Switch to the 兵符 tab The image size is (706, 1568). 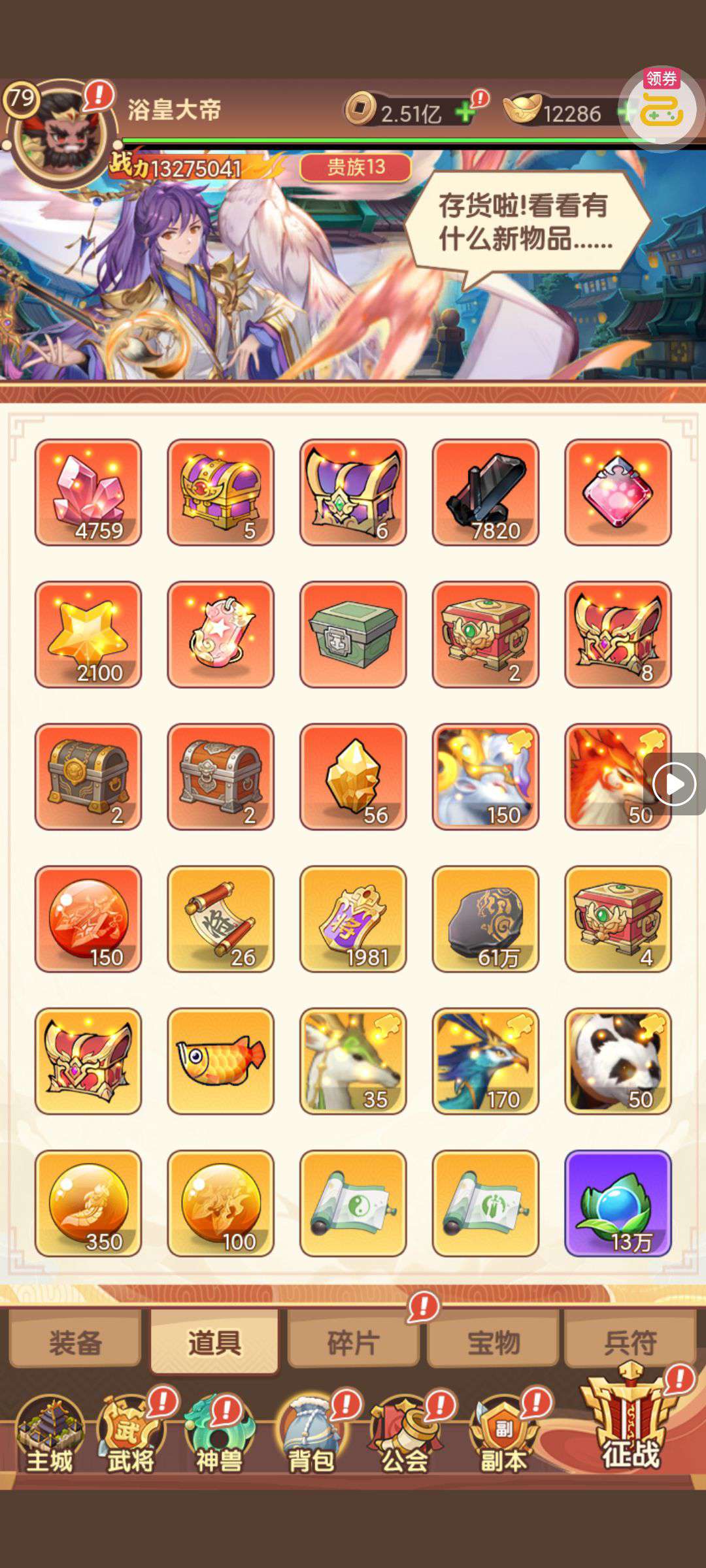(630, 1343)
